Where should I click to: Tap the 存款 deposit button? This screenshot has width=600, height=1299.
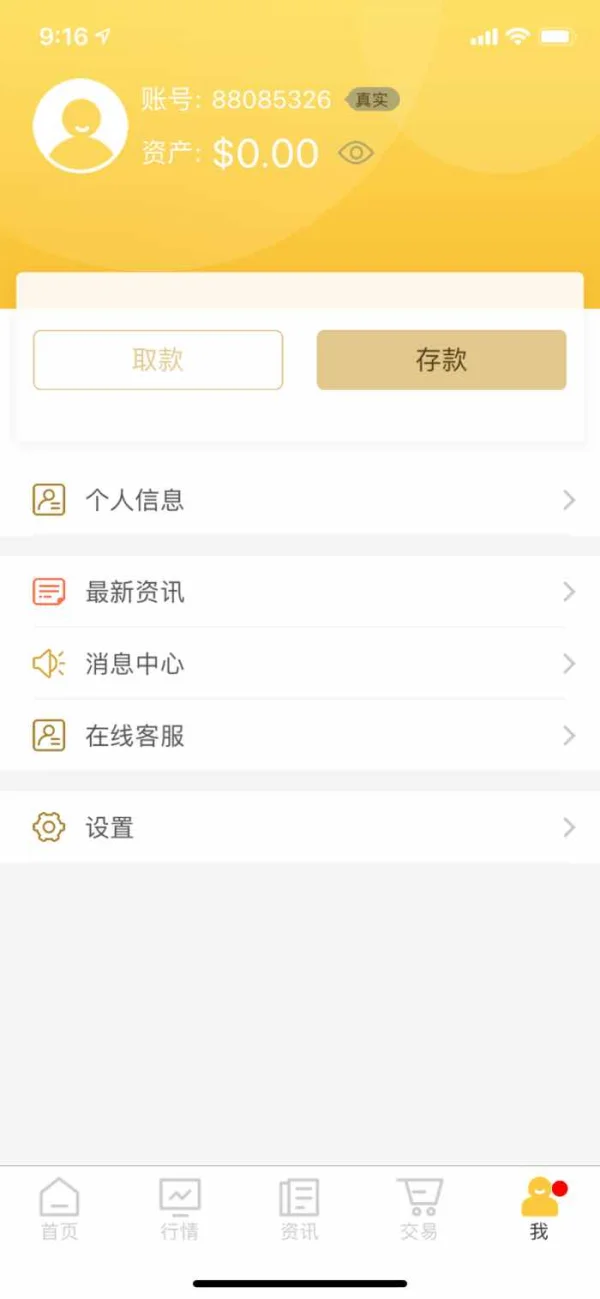[x=441, y=360]
